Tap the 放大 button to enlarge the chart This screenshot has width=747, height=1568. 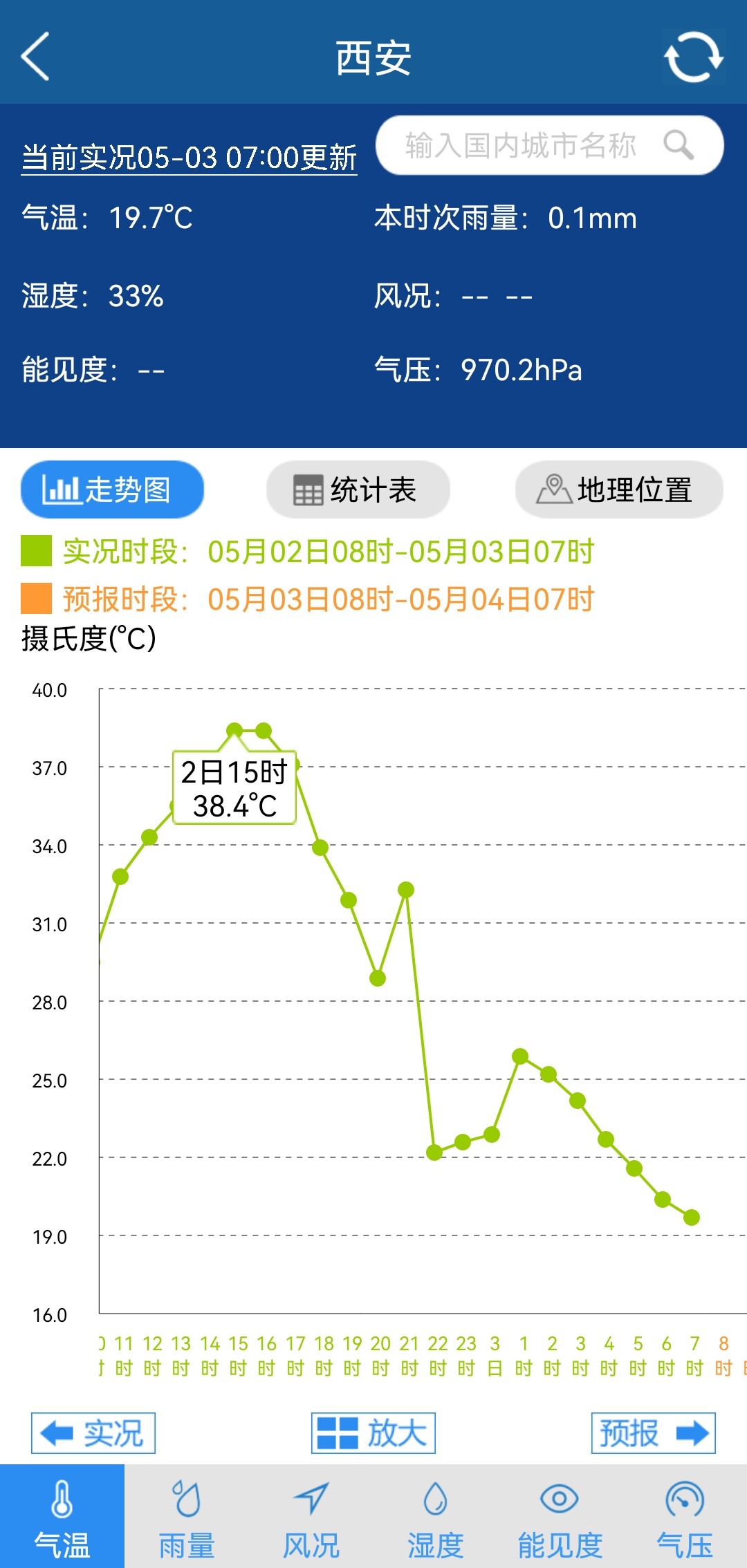click(x=373, y=1433)
